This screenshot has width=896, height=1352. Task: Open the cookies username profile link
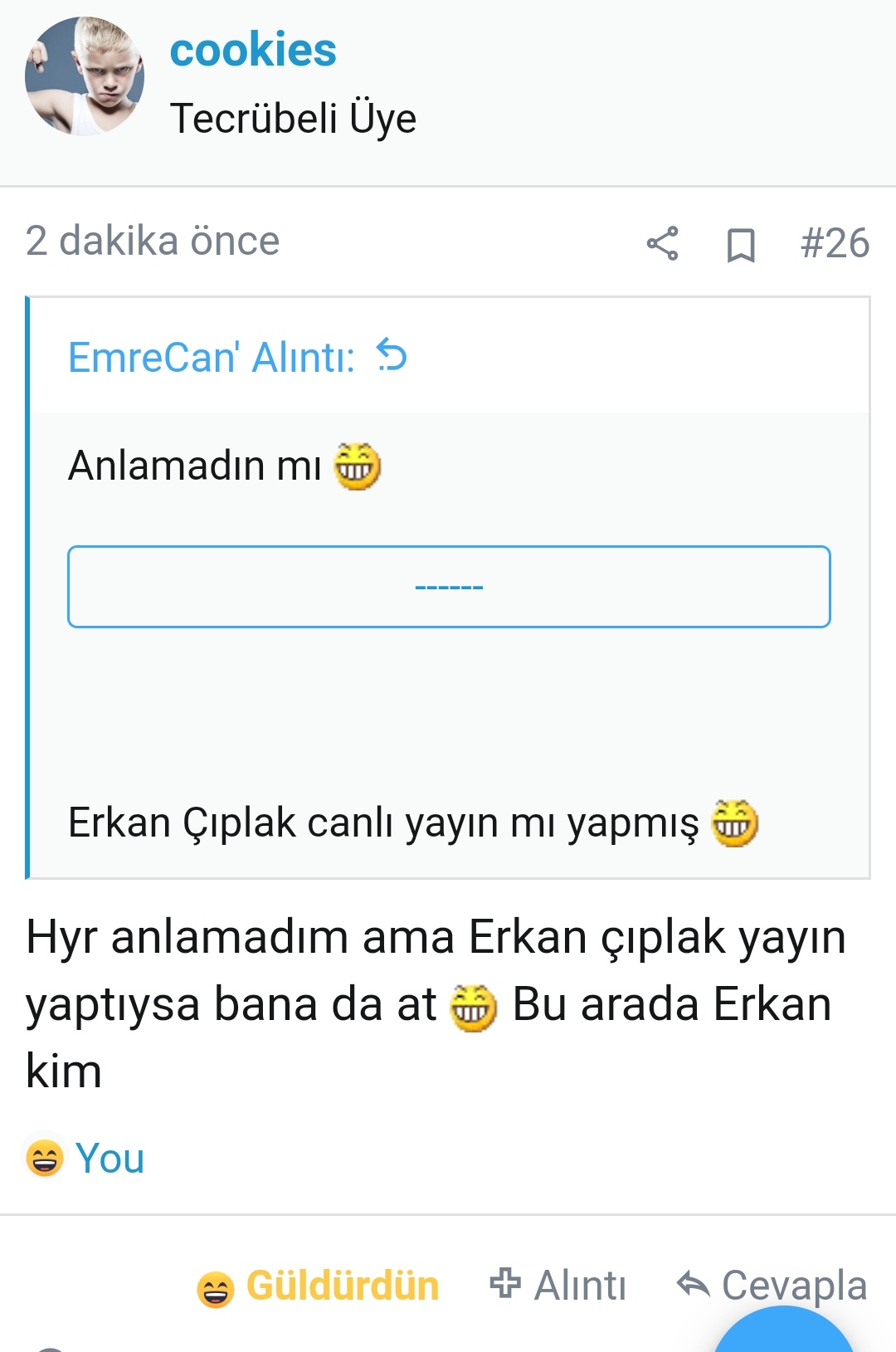pyautogui.click(x=253, y=51)
